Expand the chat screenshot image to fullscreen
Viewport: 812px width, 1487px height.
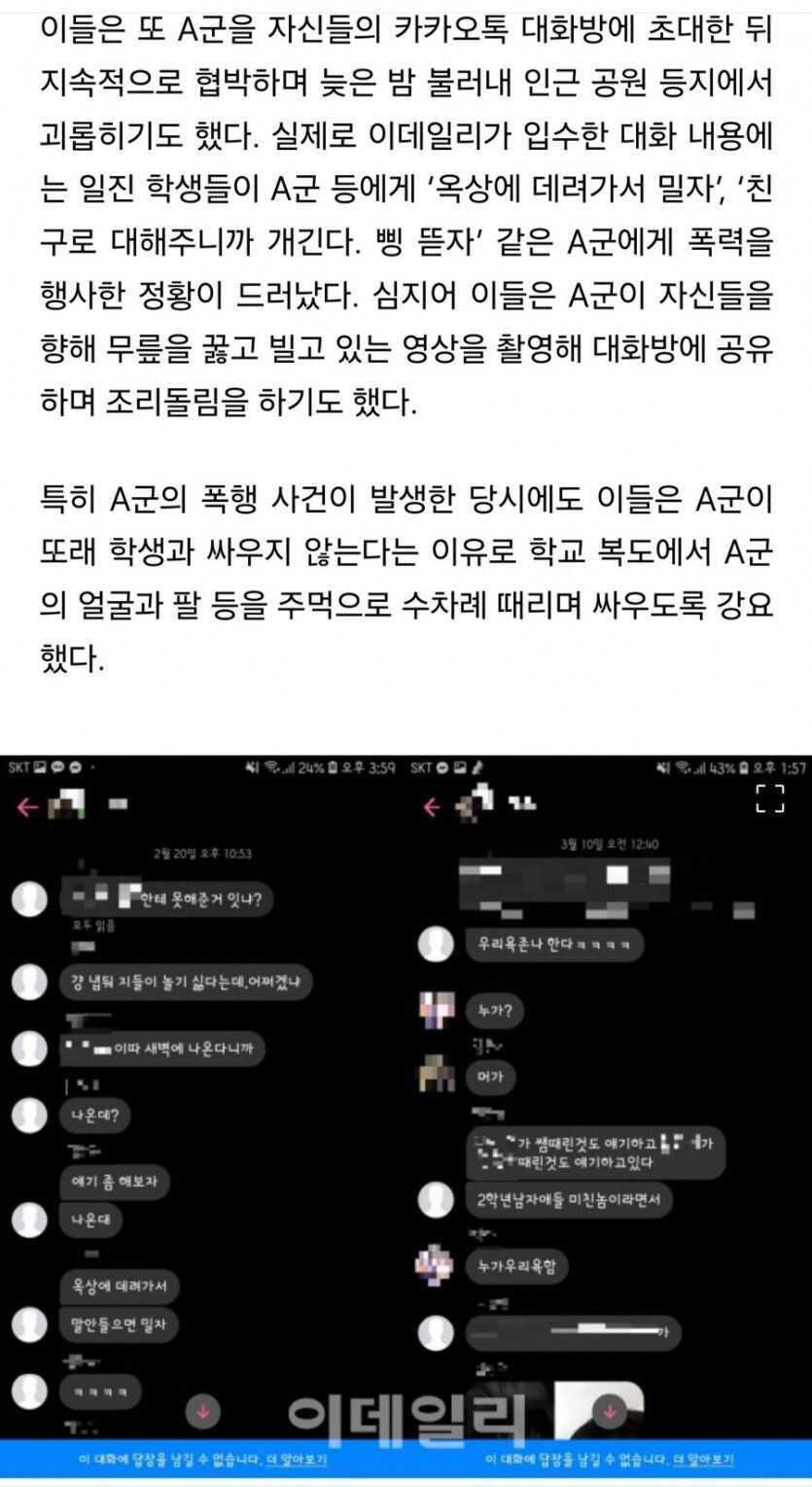[x=769, y=797]
